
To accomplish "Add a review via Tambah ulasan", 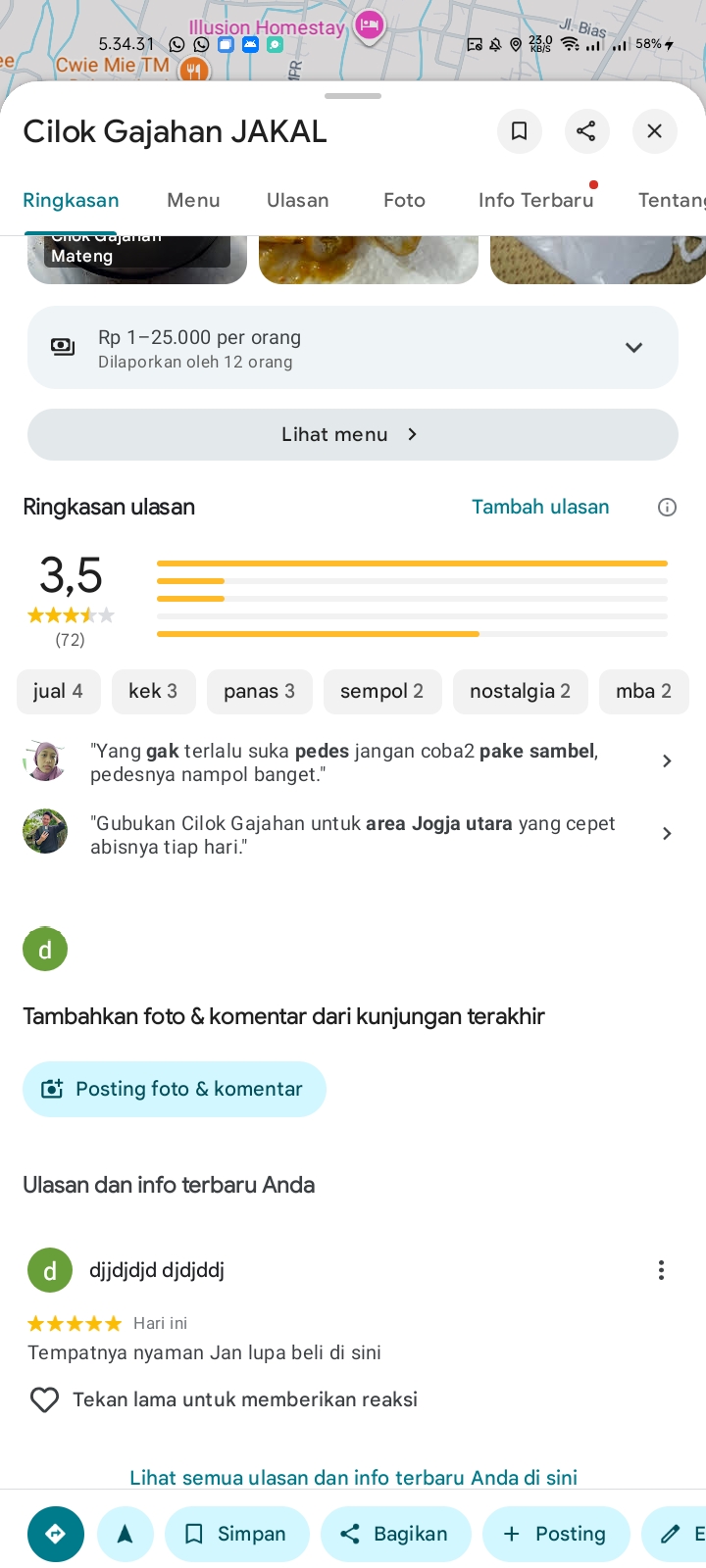I will [540, 507].
